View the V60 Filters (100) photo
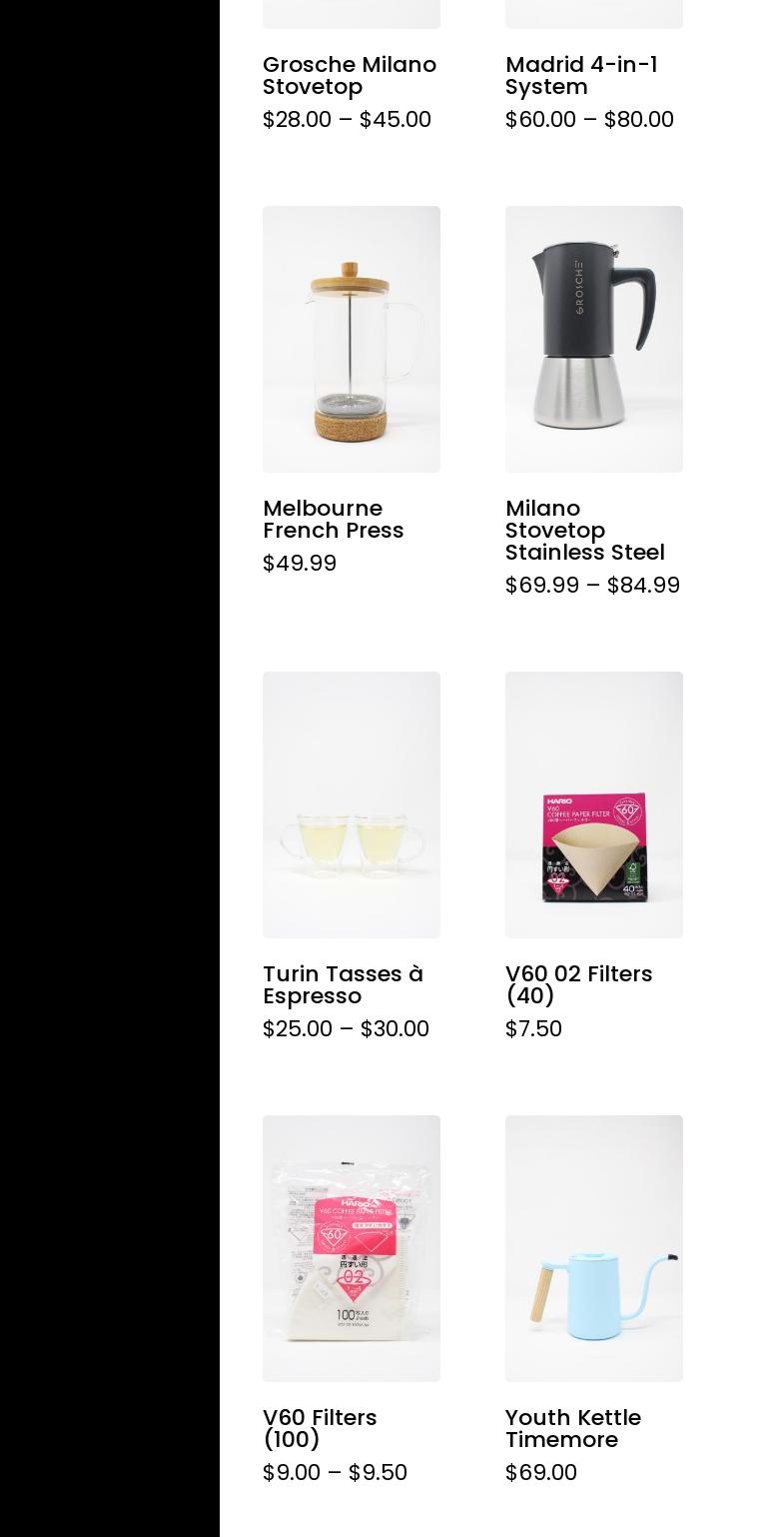 click(352, 1248)
